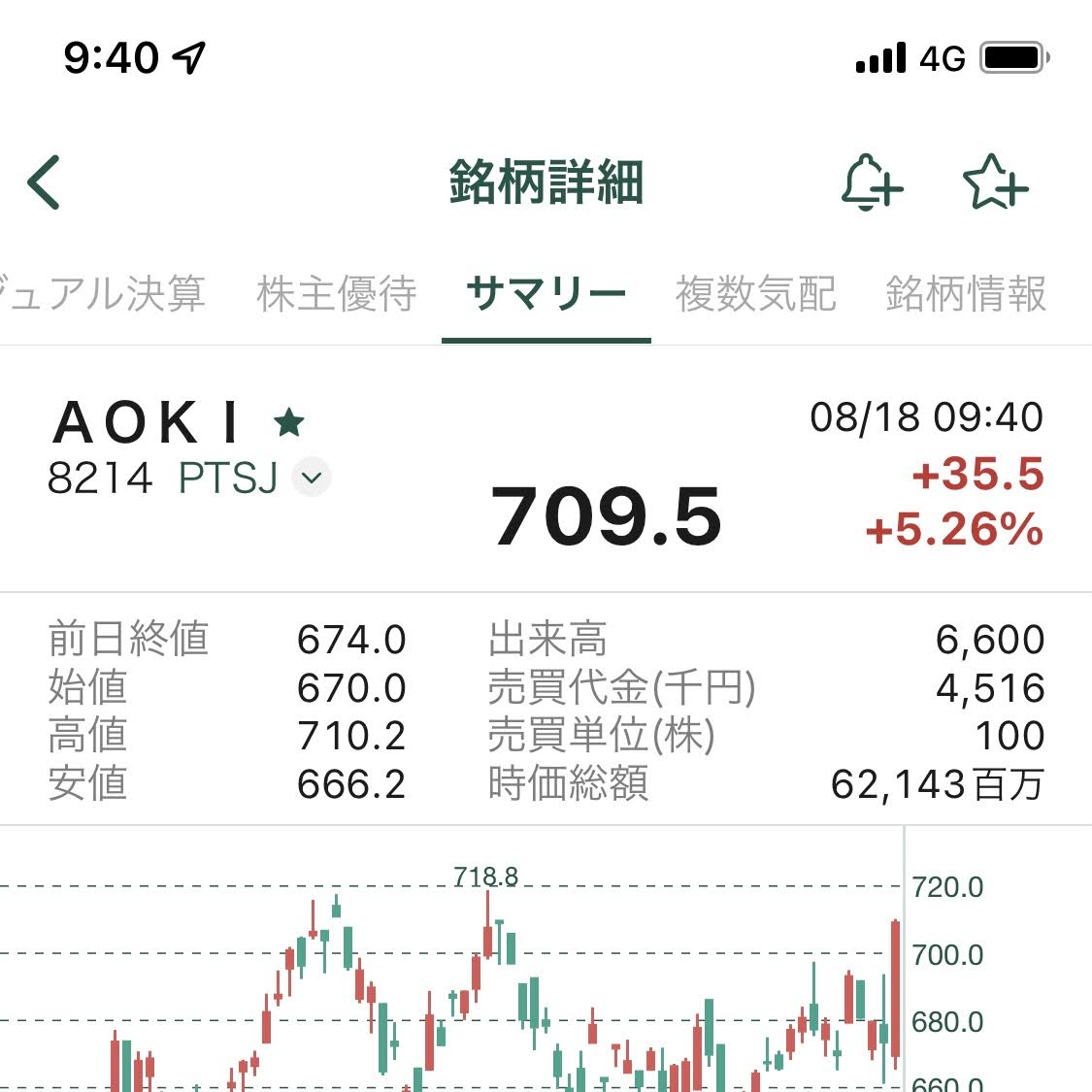The image size is (1092, 1092).
Task: Expand the PTSJ market dropdown
Action: [312, 478]
